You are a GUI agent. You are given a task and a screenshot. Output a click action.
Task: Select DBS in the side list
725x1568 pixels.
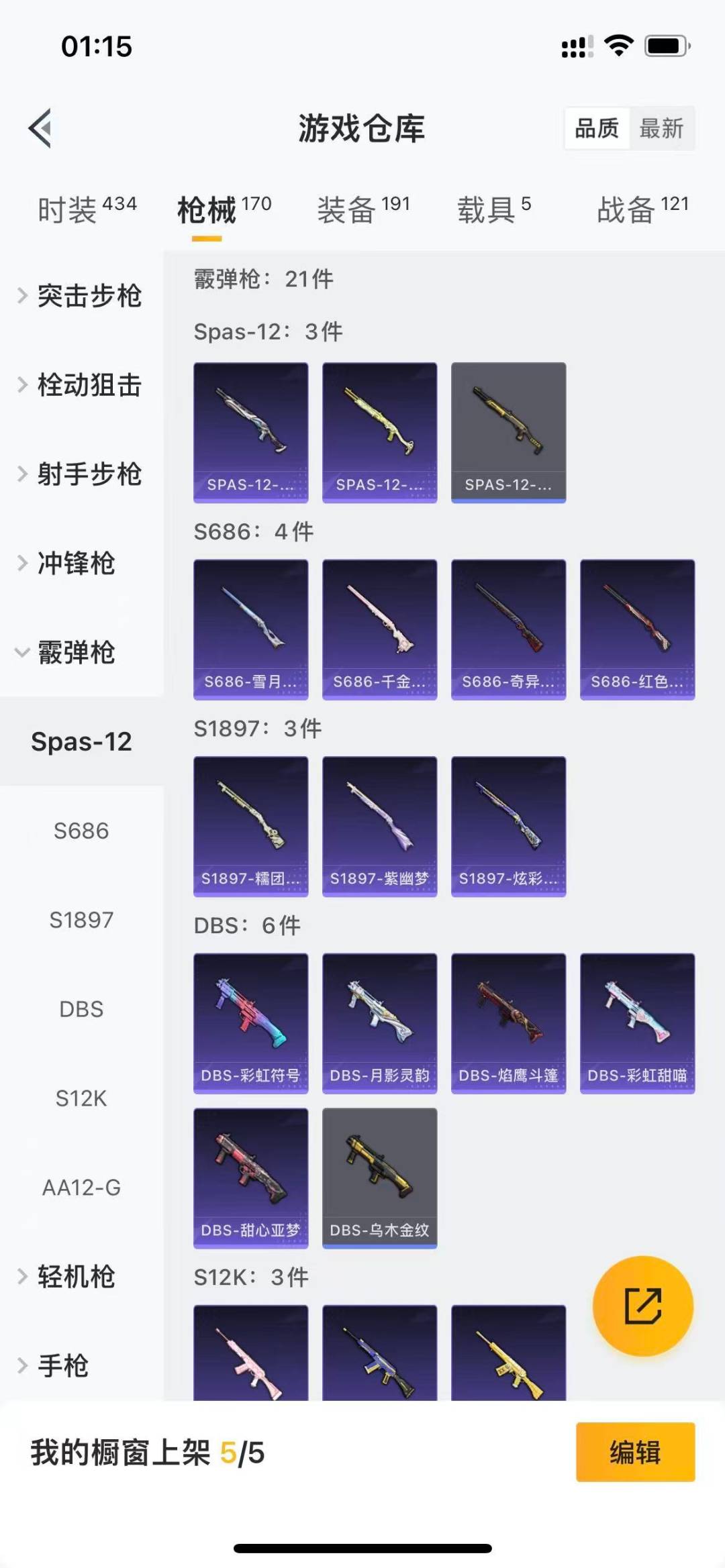pos(81,1009)
